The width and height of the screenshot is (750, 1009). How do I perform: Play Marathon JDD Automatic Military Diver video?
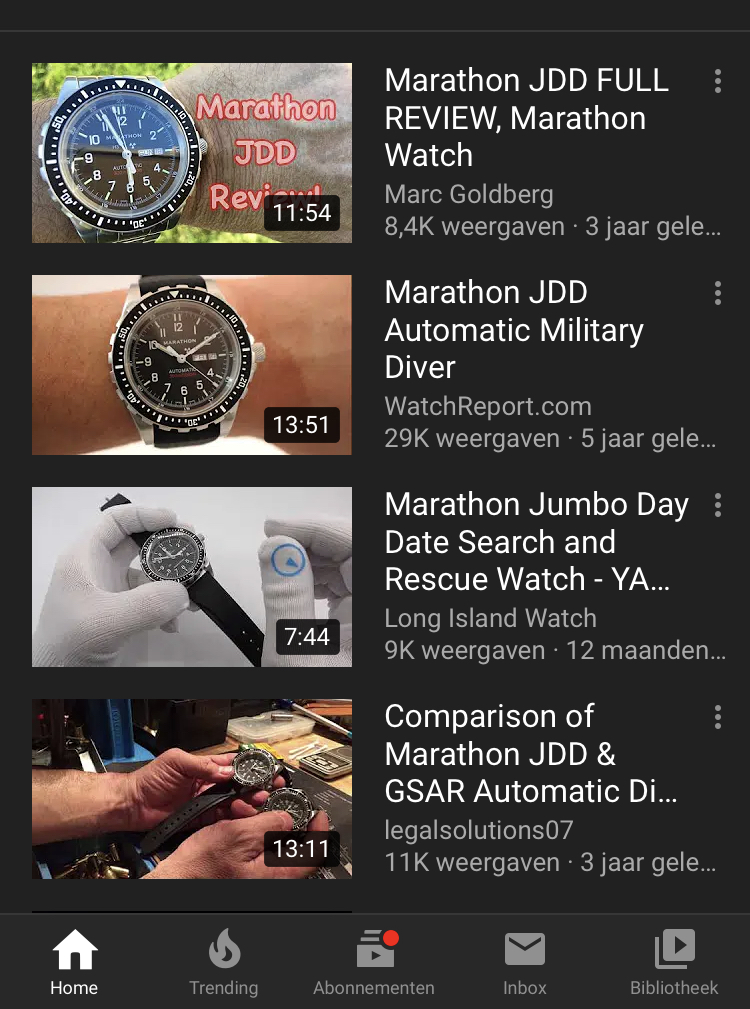click(192, 365)
